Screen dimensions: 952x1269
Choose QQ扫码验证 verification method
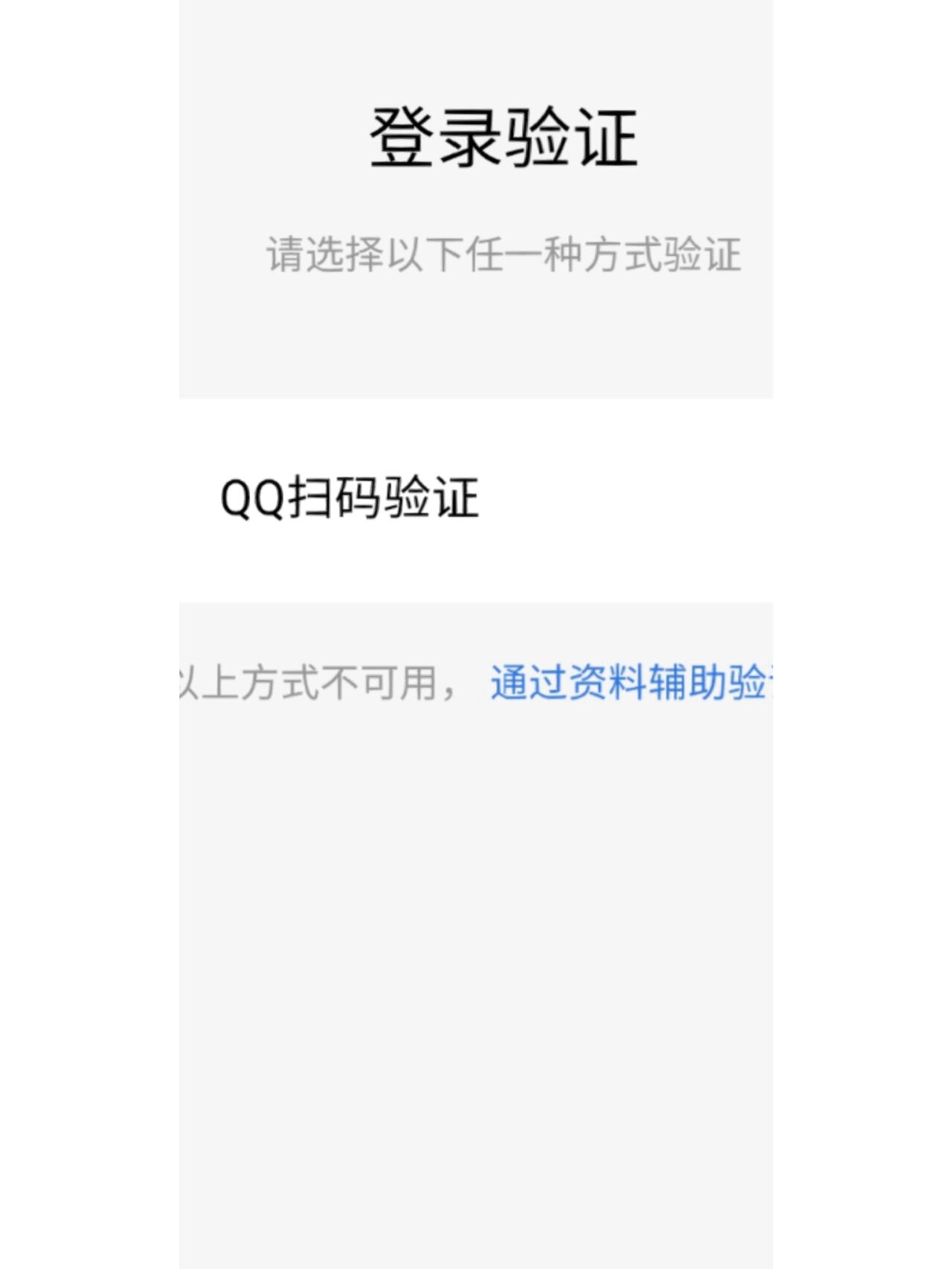pos(350,498)
